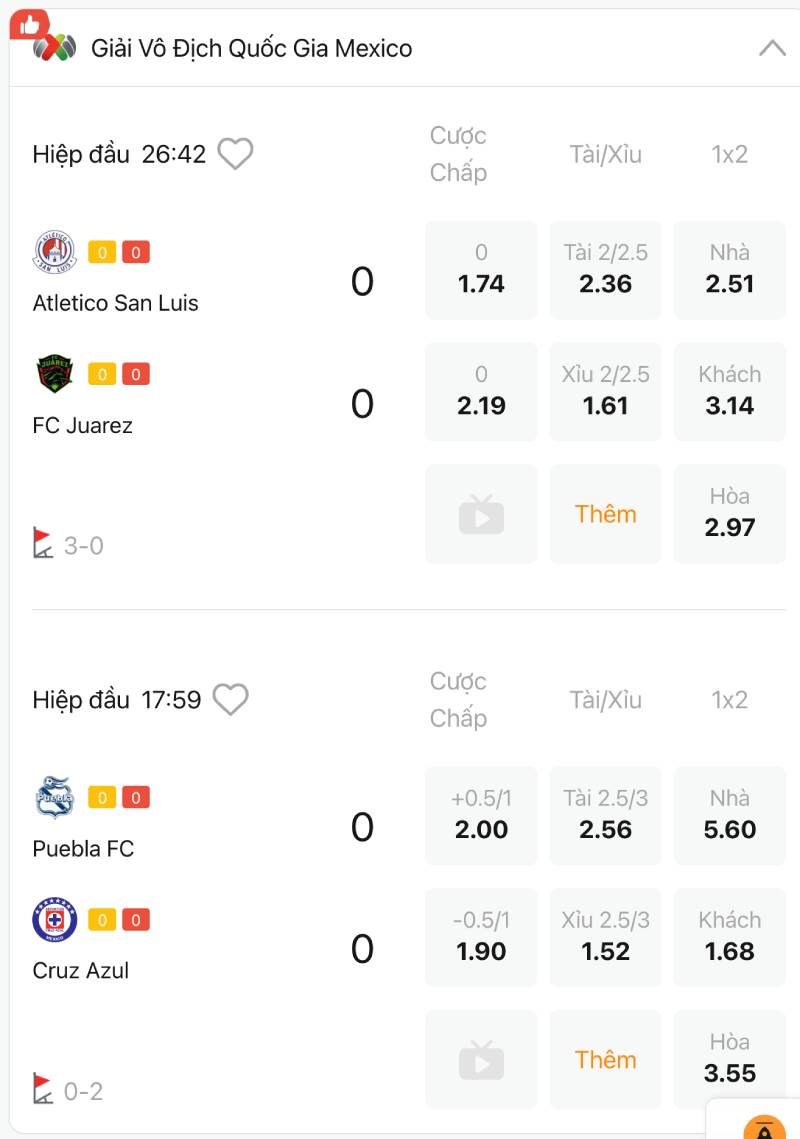Select Atletico San Luis handicap odds 1.74

(481, 270)
